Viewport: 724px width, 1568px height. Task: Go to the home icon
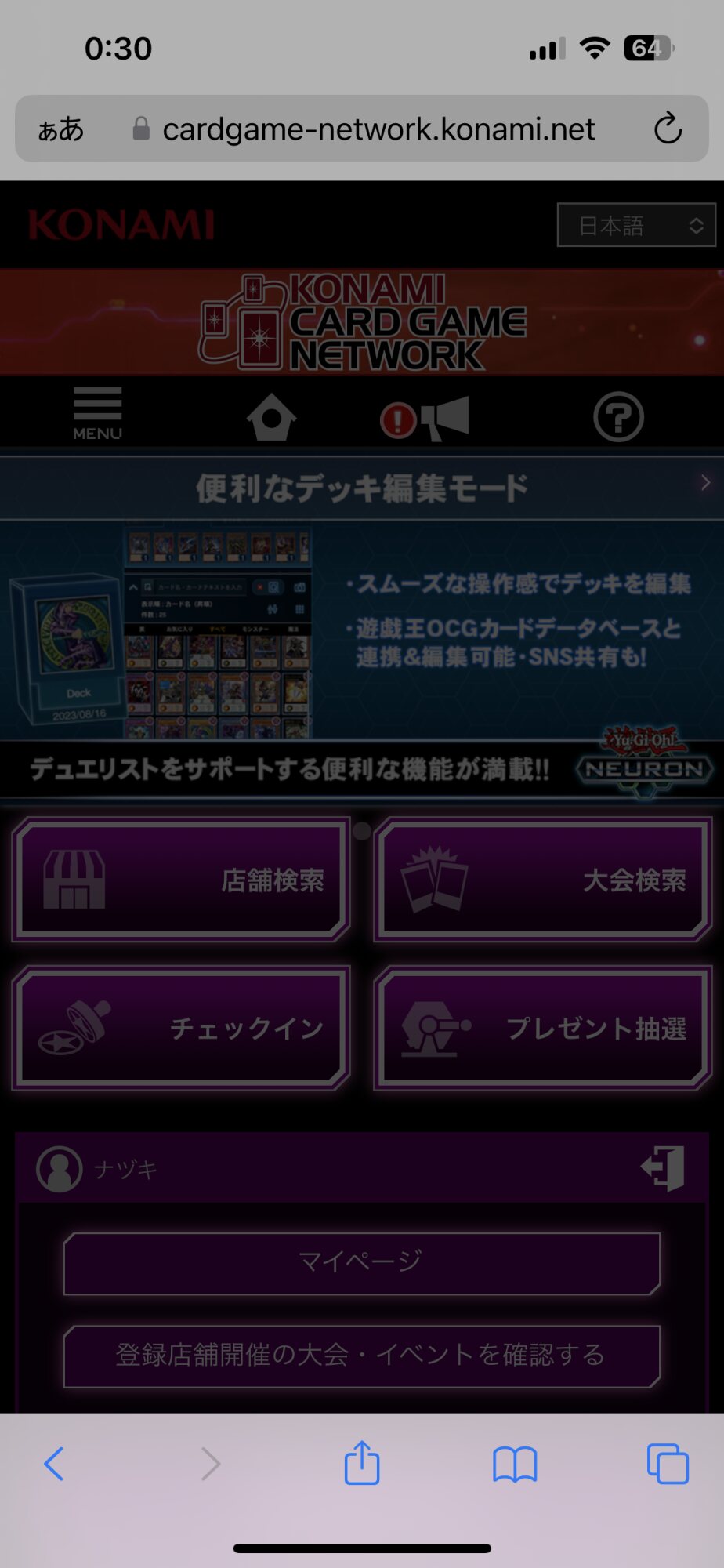pyautogui.click(x=271, y=416)
